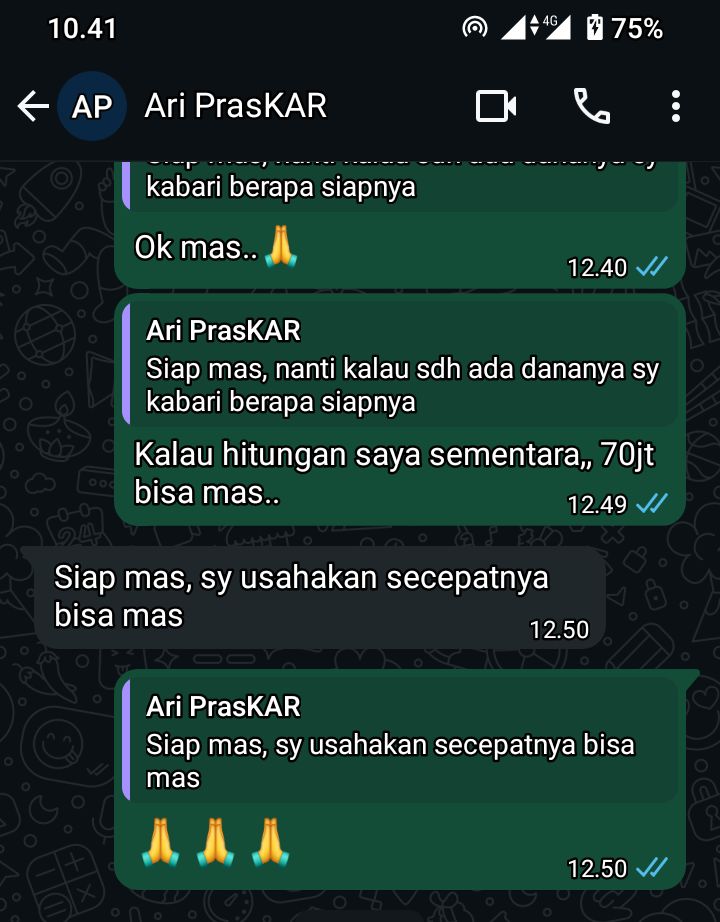The image size is (720, 922).
Task: Open the AP profile avatar
Action: click(91, 106)
